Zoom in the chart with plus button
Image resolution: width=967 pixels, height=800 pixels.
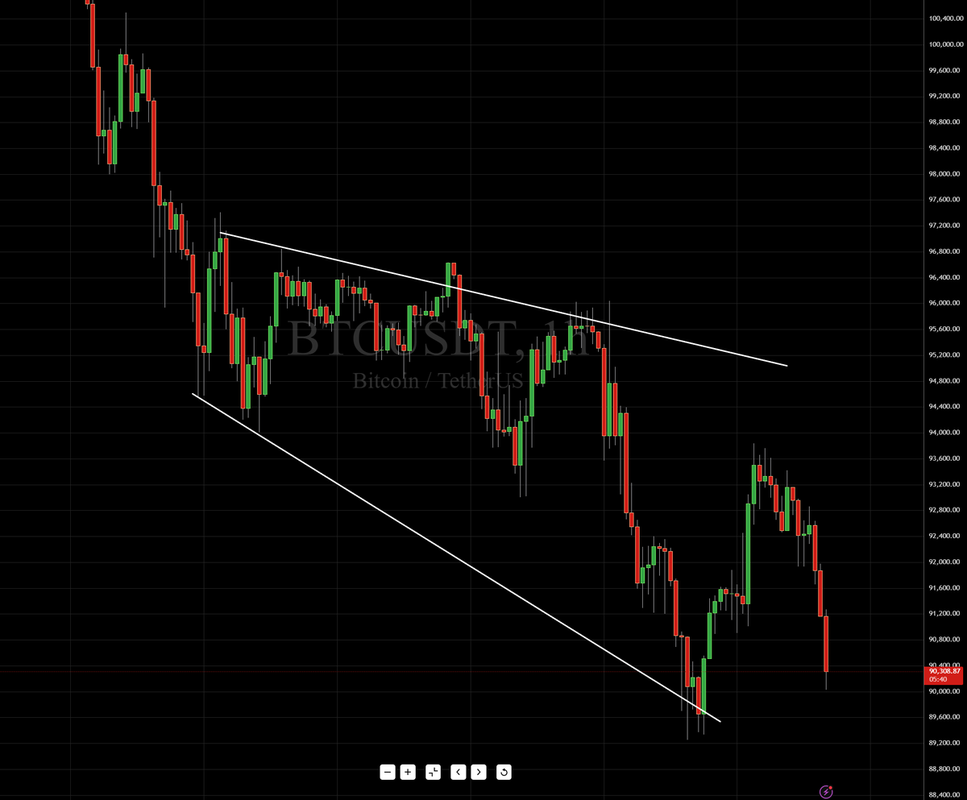click(x=408, y=771)
